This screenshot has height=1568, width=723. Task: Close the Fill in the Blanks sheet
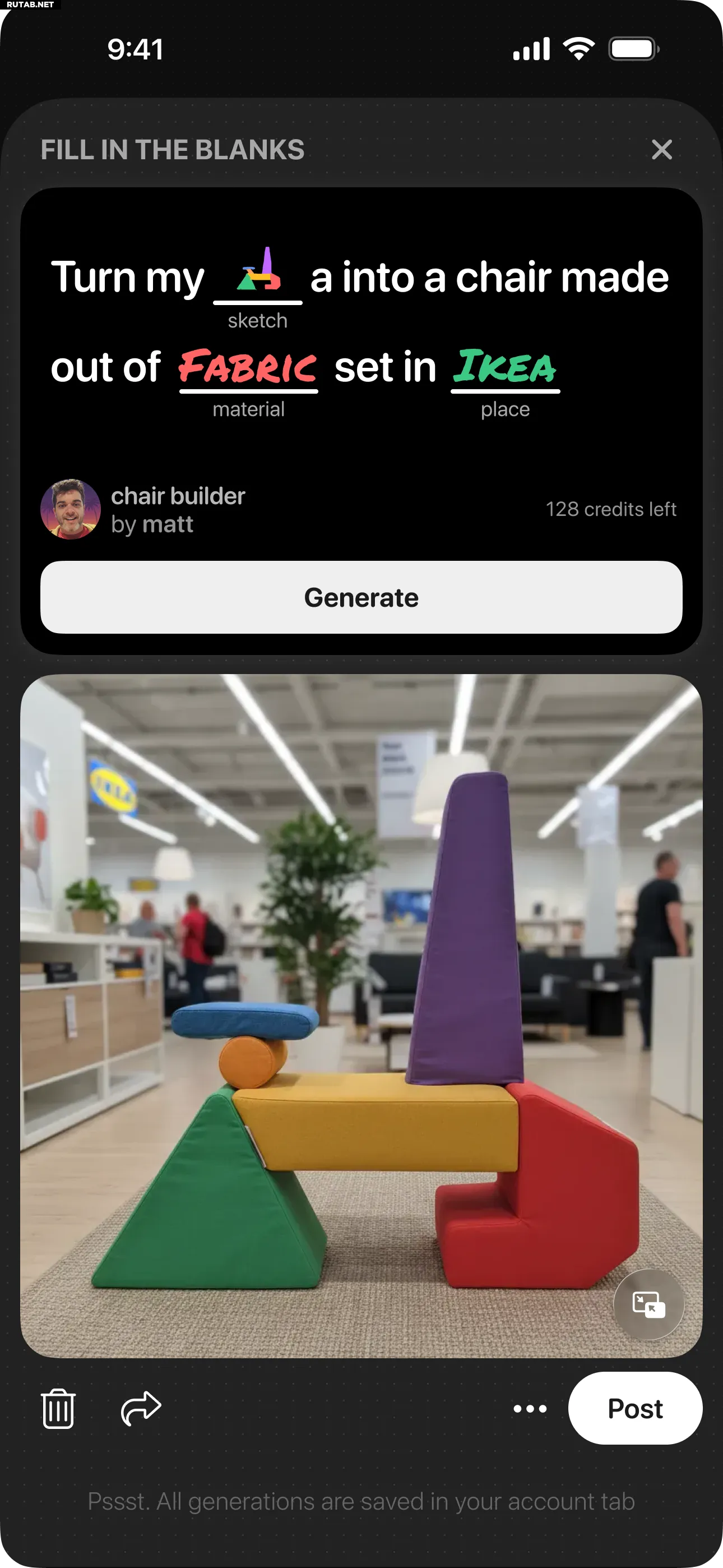pos(661,150)
